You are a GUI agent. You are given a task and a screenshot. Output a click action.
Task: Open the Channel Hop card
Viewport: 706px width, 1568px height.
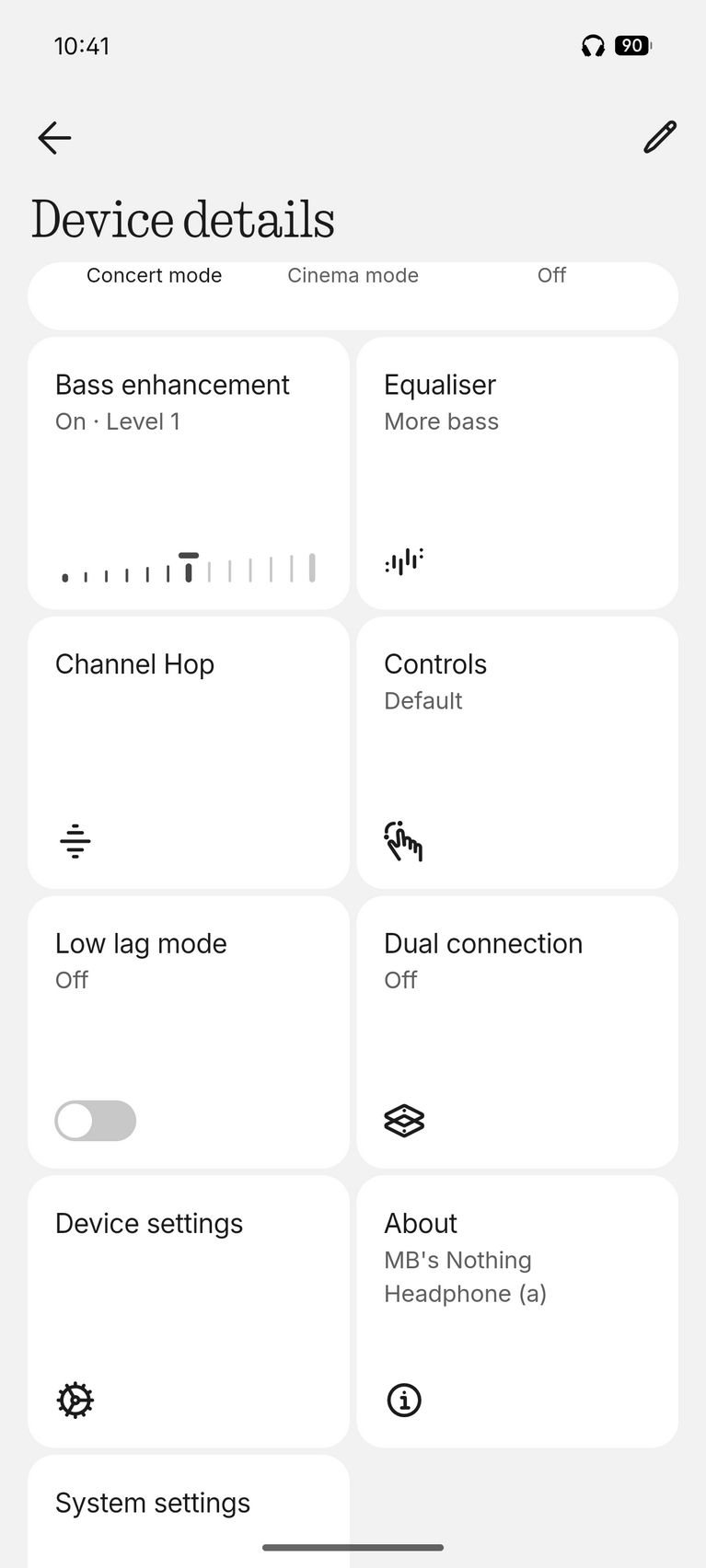coord(189,752)
